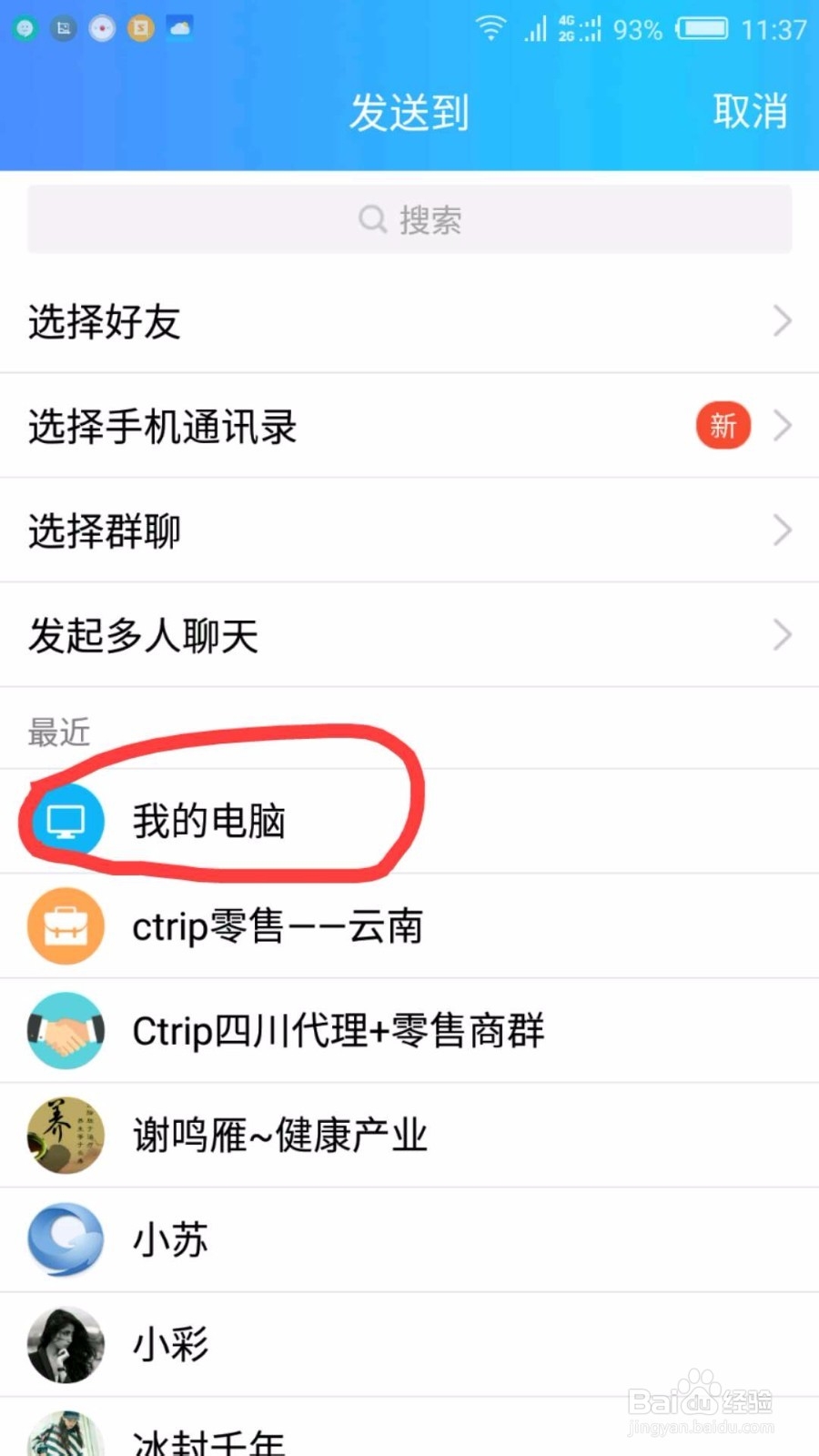Open My Computer (我的电脑) chat icon

(x=66, y=820)
